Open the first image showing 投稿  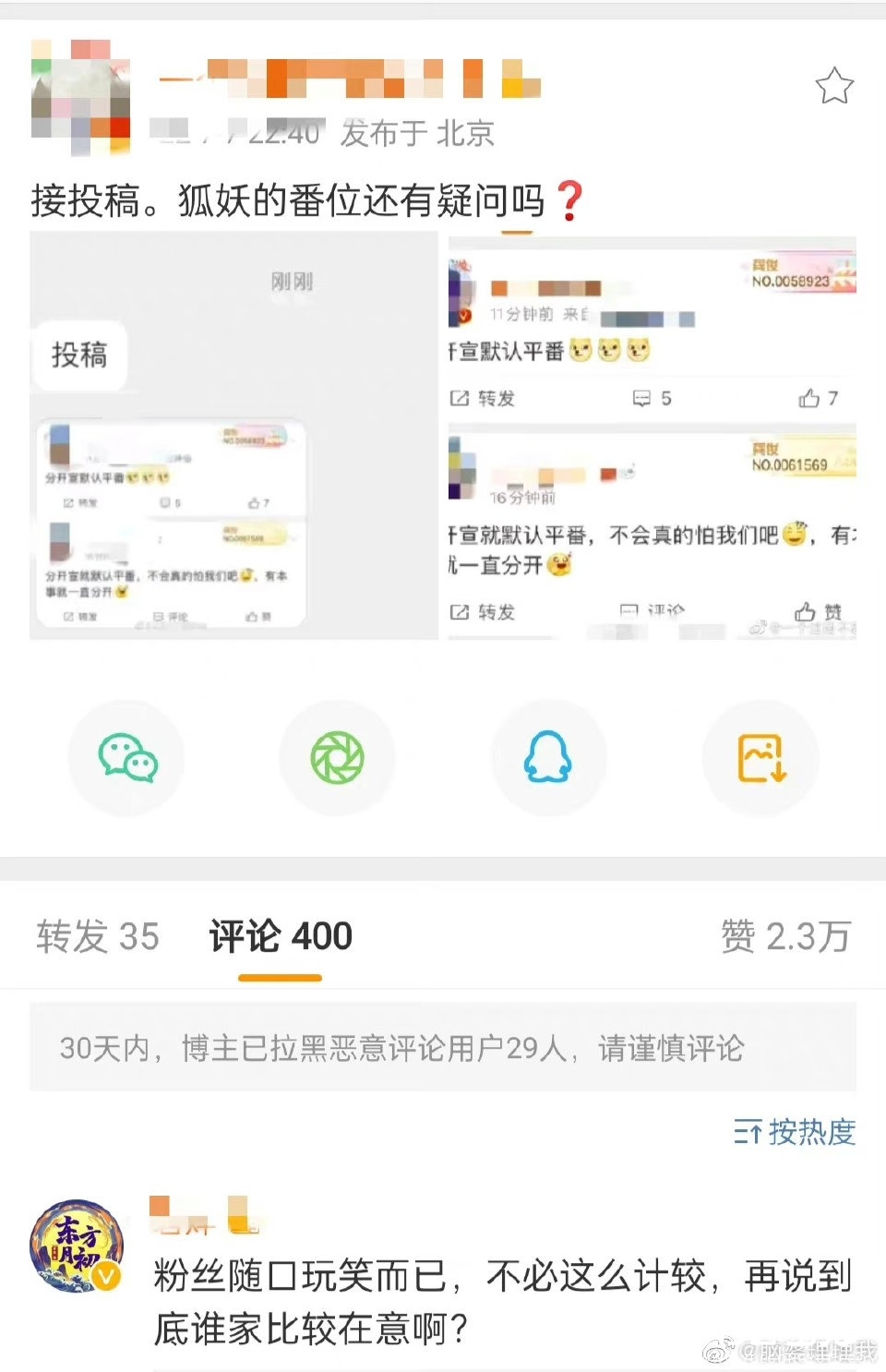(x=233, y=436)
